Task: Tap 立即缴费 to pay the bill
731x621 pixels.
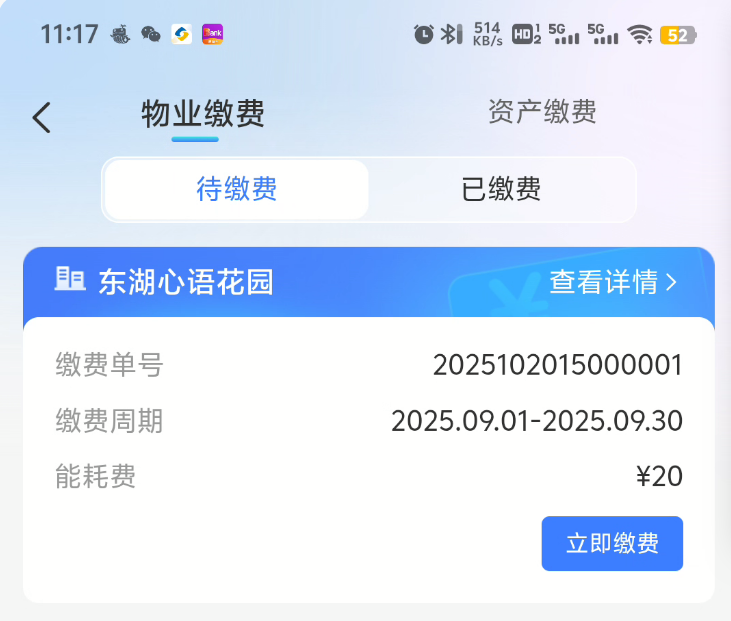Action: tap(612, 544)
